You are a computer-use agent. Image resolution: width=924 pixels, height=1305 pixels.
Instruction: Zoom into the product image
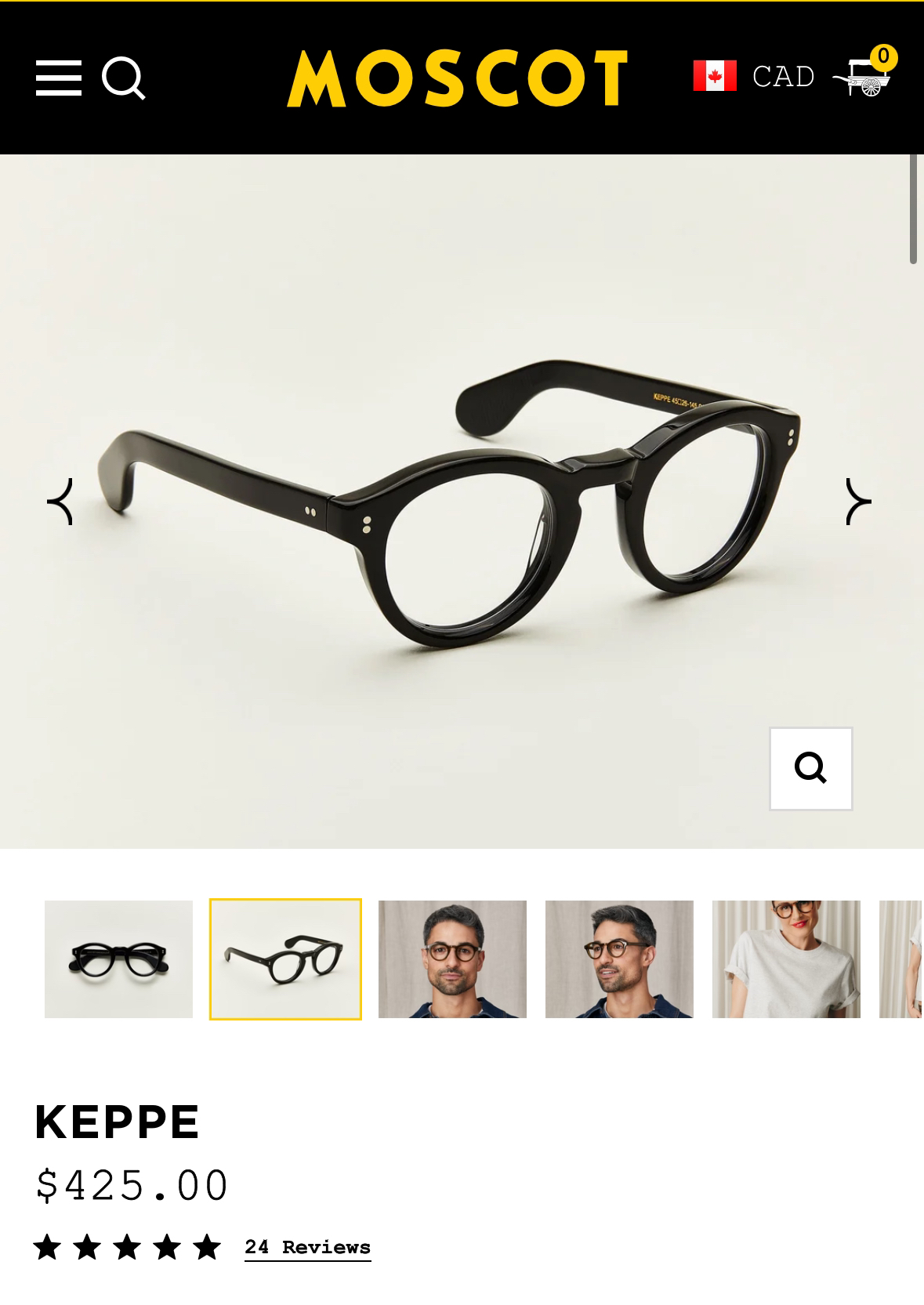pyautogui.click(x=810, y=768)
